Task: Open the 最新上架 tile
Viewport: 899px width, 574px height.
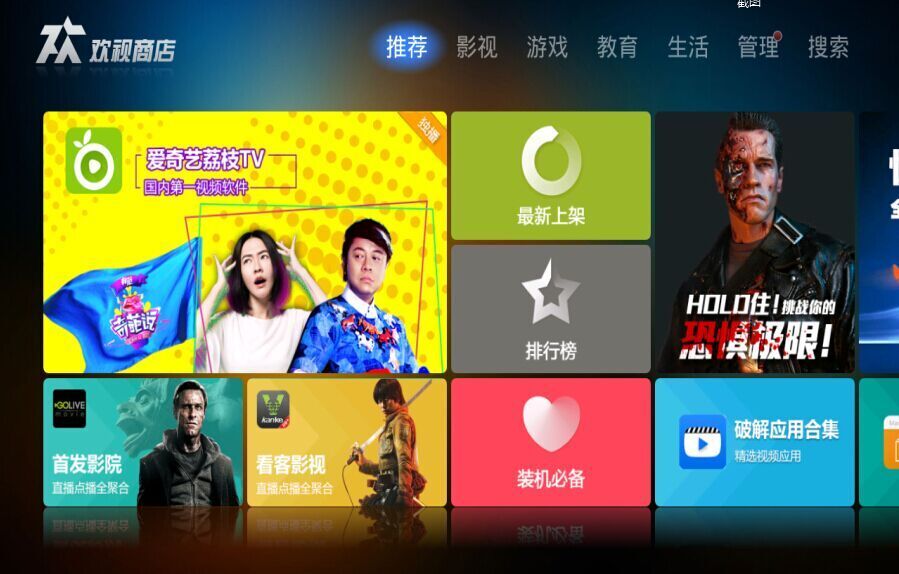Action: pos(550,176)
